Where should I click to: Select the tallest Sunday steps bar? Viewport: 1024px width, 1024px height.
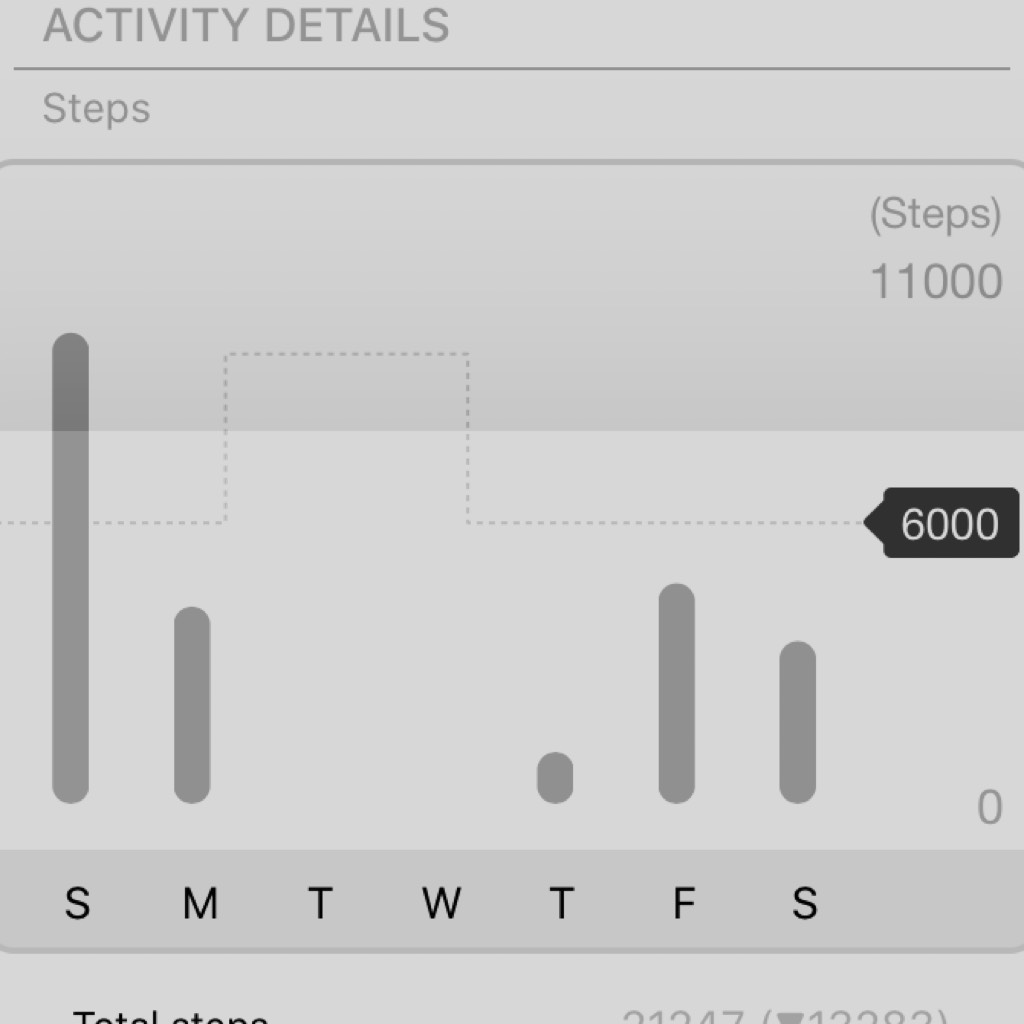coord(70,568)
